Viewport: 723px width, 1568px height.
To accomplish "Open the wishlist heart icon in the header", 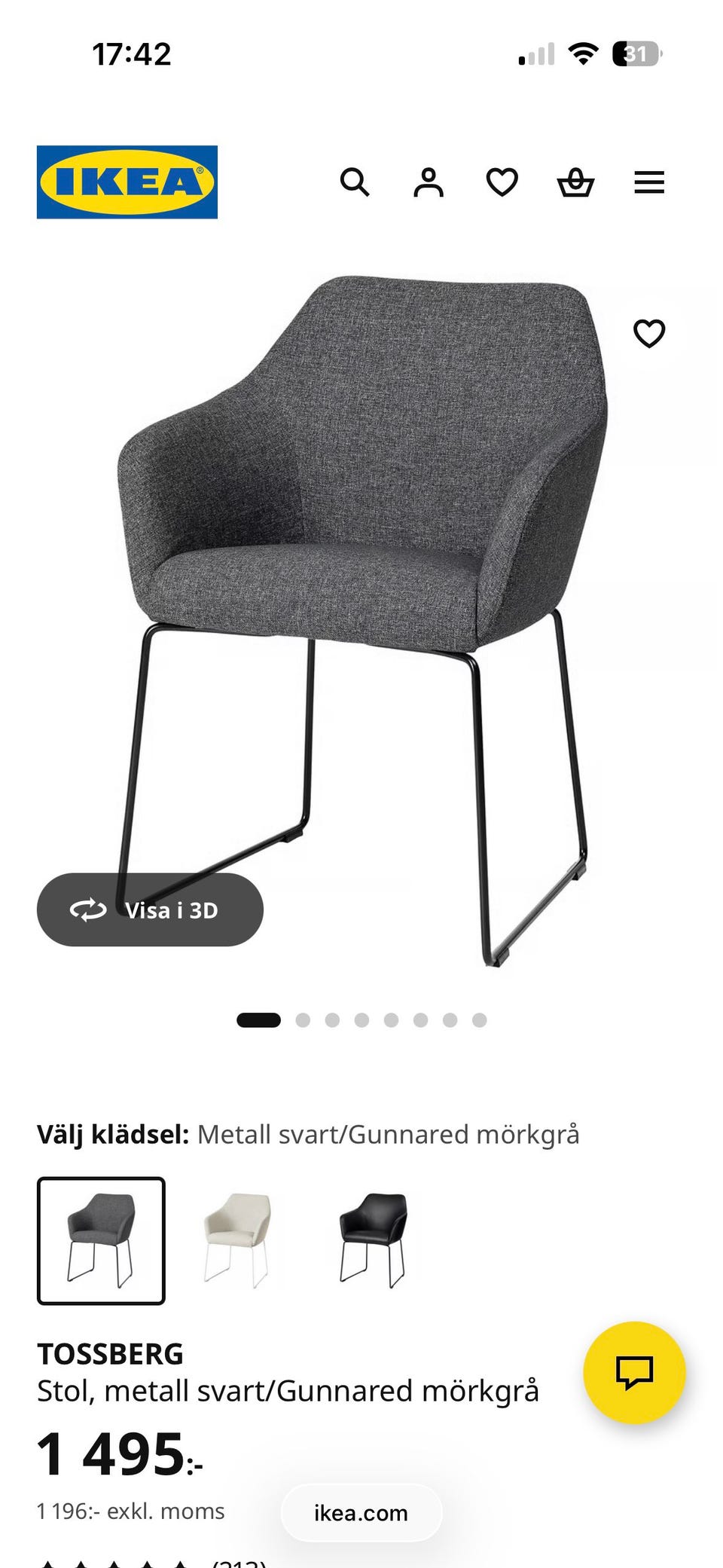I will tap(501, 182).
